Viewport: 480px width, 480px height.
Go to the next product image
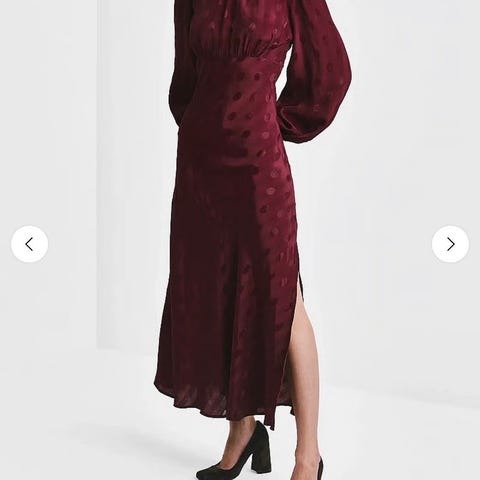[x=450, y=244]
